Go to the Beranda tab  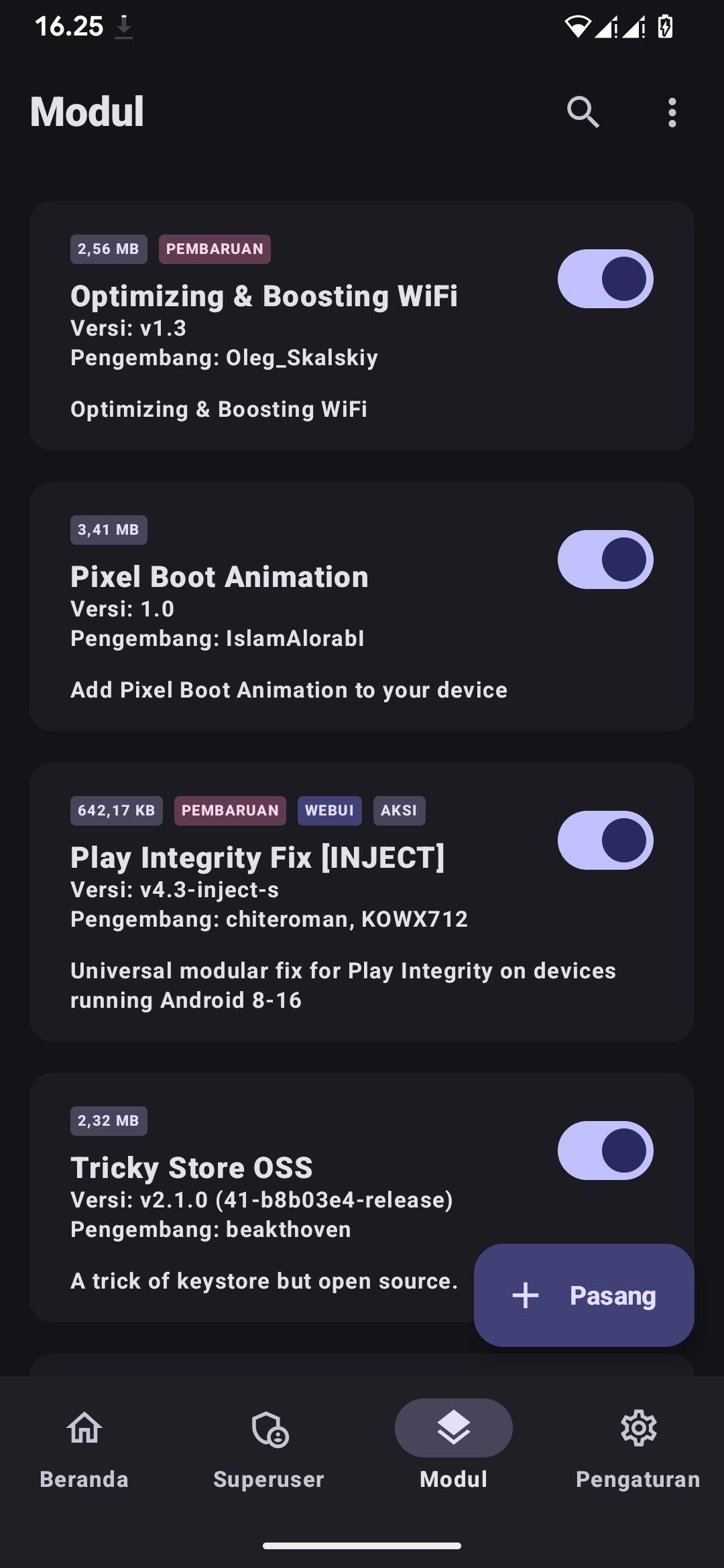pos(84,1447)
